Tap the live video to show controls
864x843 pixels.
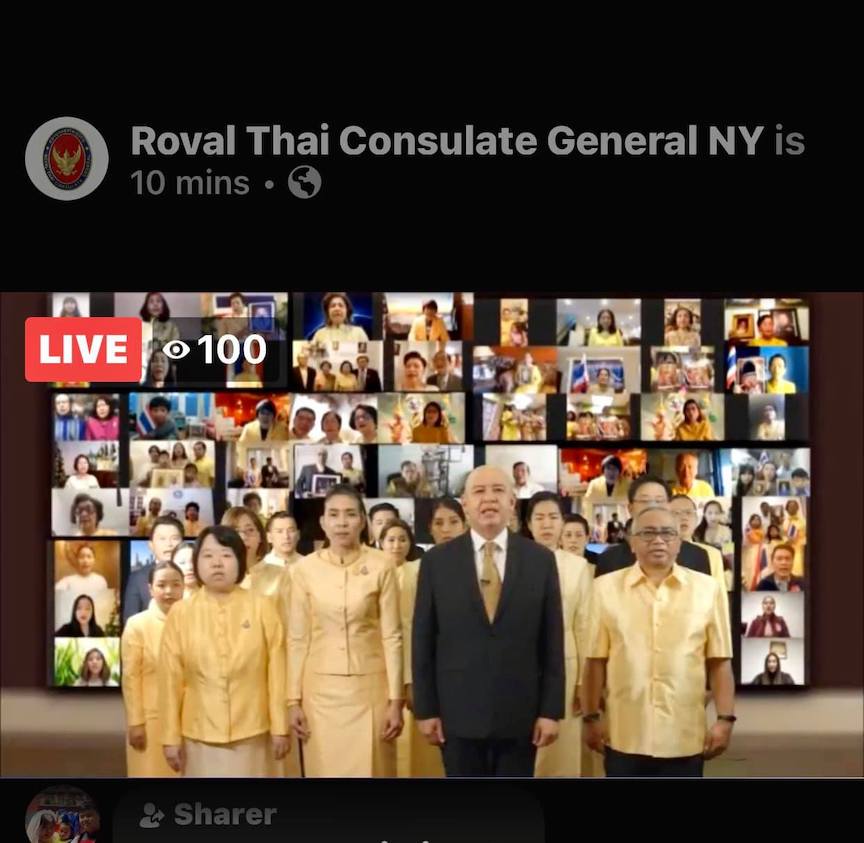click(432, 535)
